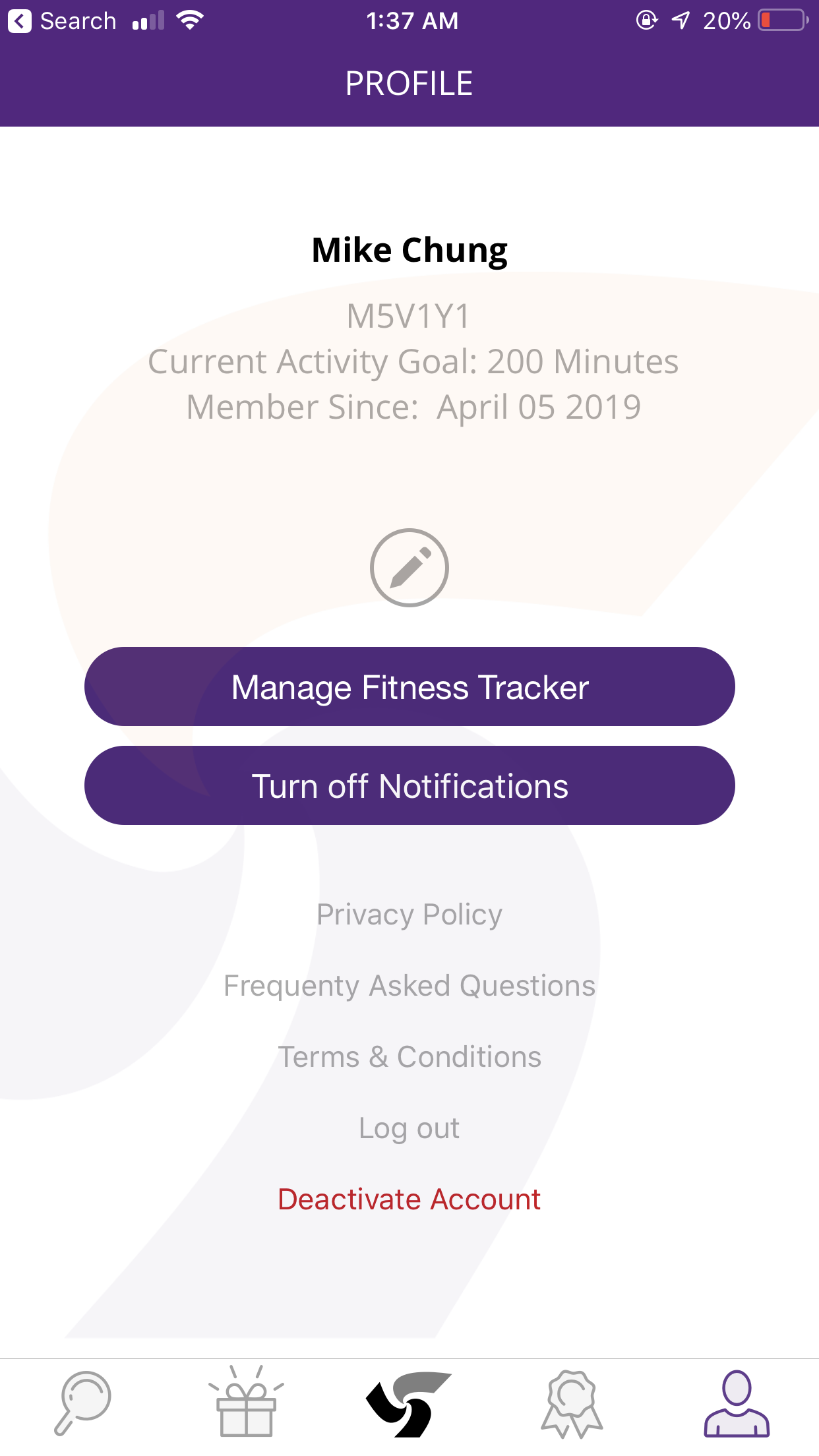Select the profile person tab

(x=737, y=1403)
